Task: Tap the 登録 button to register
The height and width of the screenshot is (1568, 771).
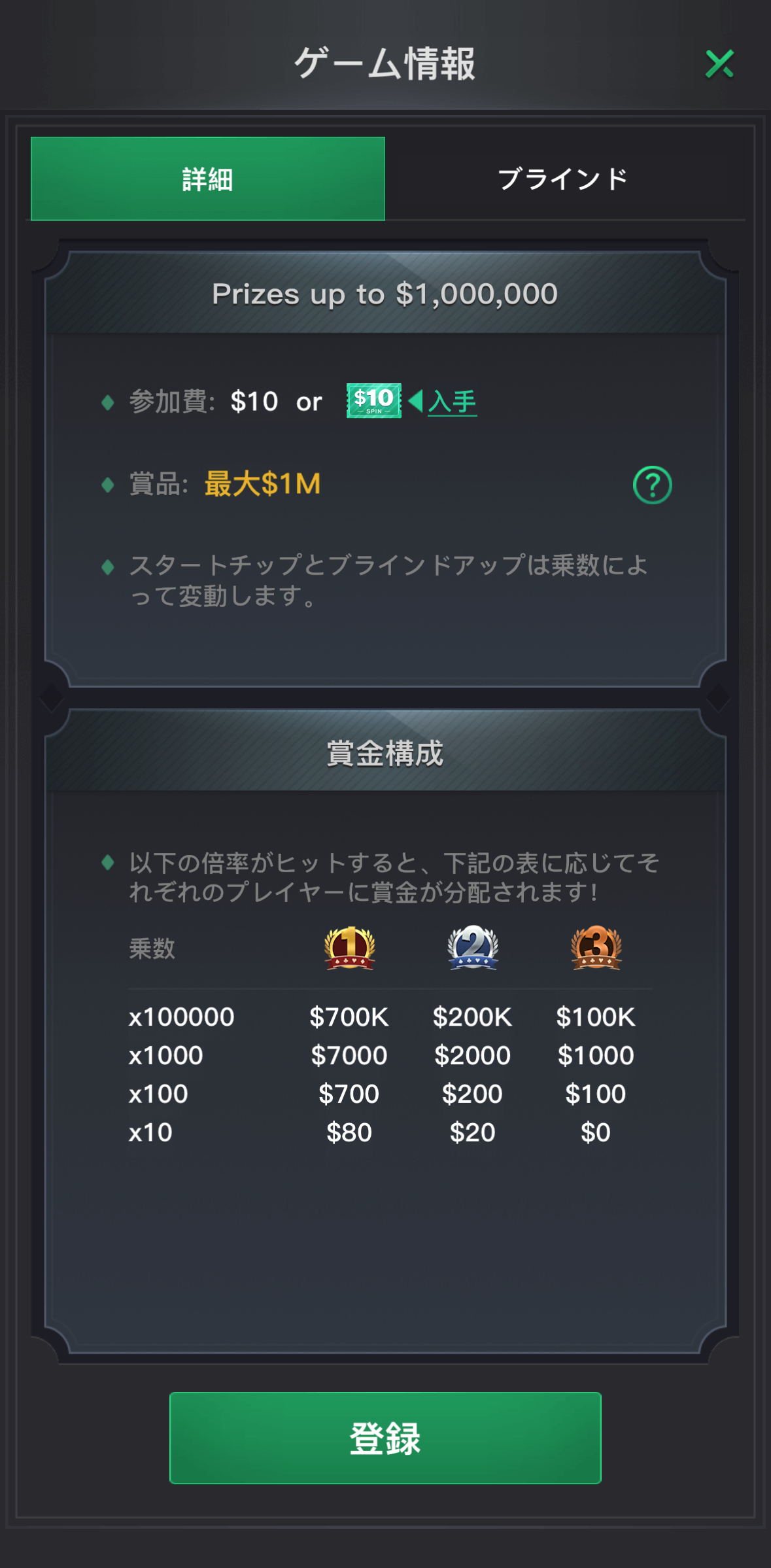Action: [x=385, y=1438]
